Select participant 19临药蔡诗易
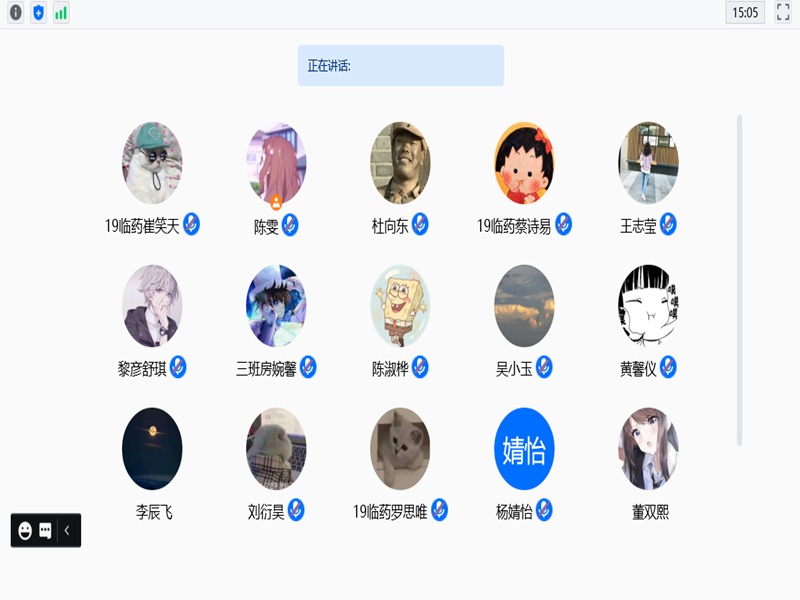 (x=524, y=163)
